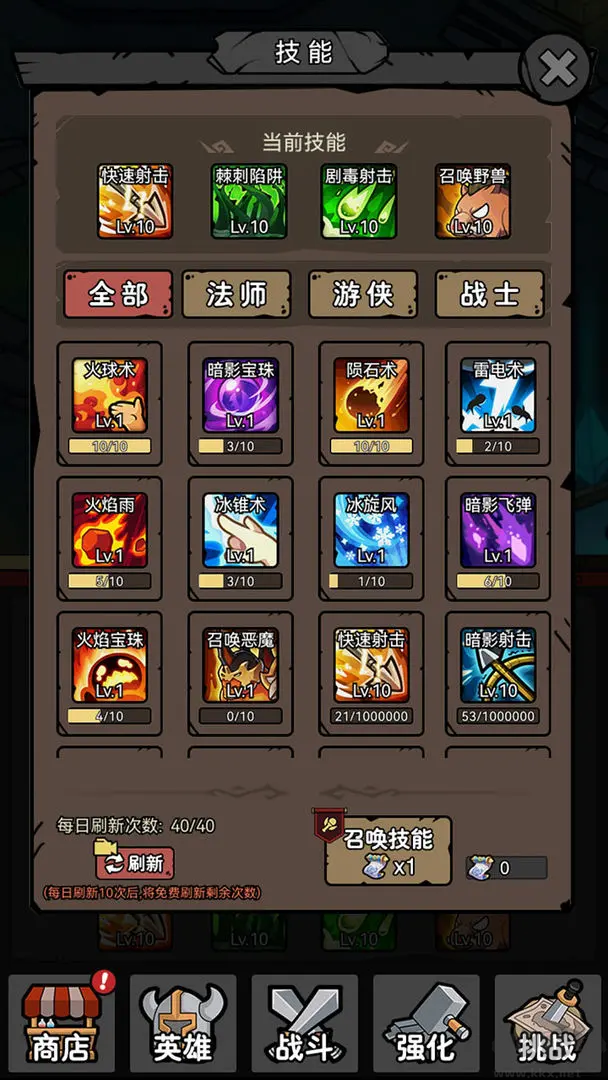Switch to the 战士 filter tab
608x1080 pixels.
coord(489,295)
